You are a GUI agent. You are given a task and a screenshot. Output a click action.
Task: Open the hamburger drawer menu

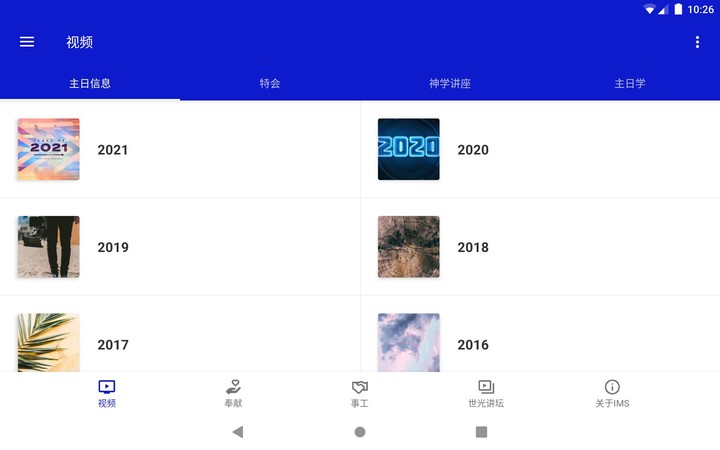(27, 42)
